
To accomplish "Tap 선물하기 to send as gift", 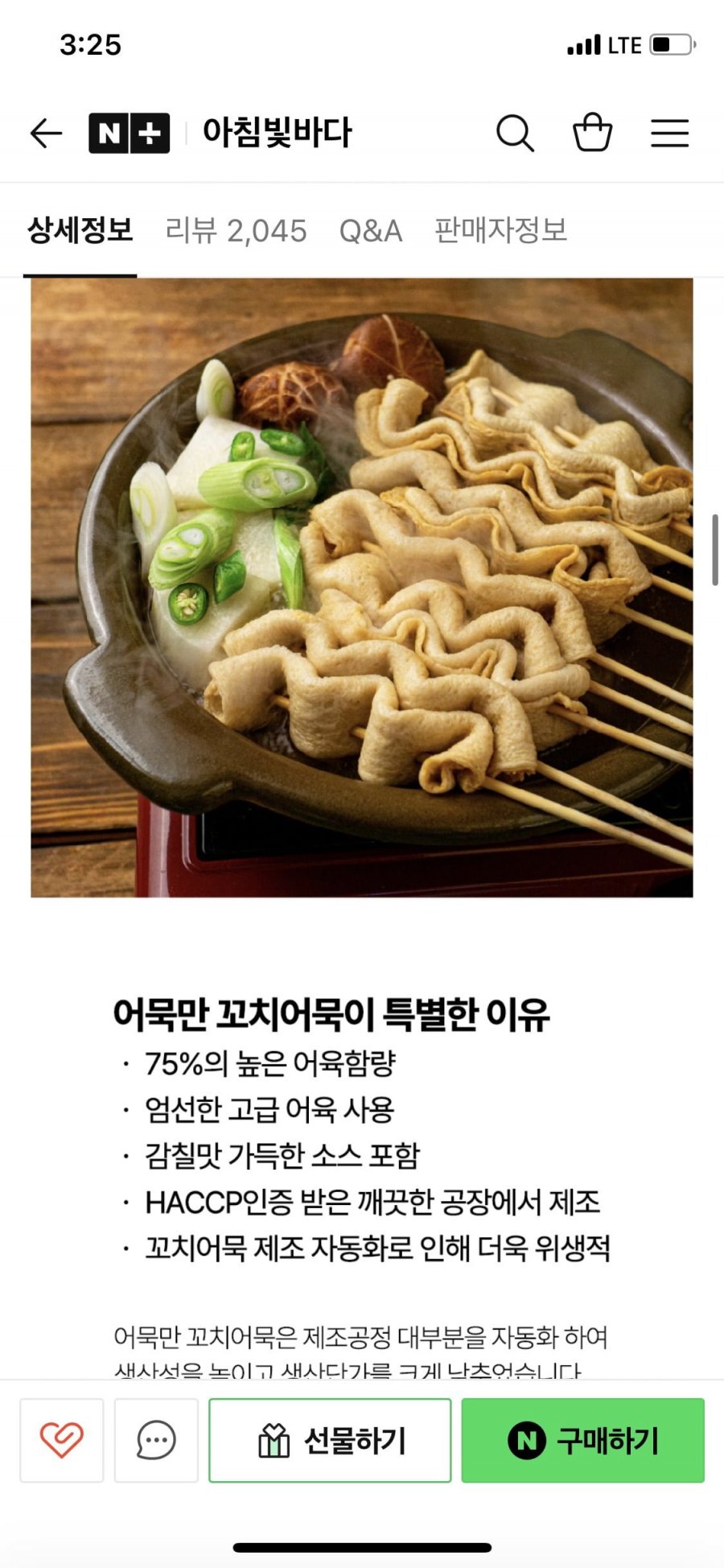I will 330,1440.
